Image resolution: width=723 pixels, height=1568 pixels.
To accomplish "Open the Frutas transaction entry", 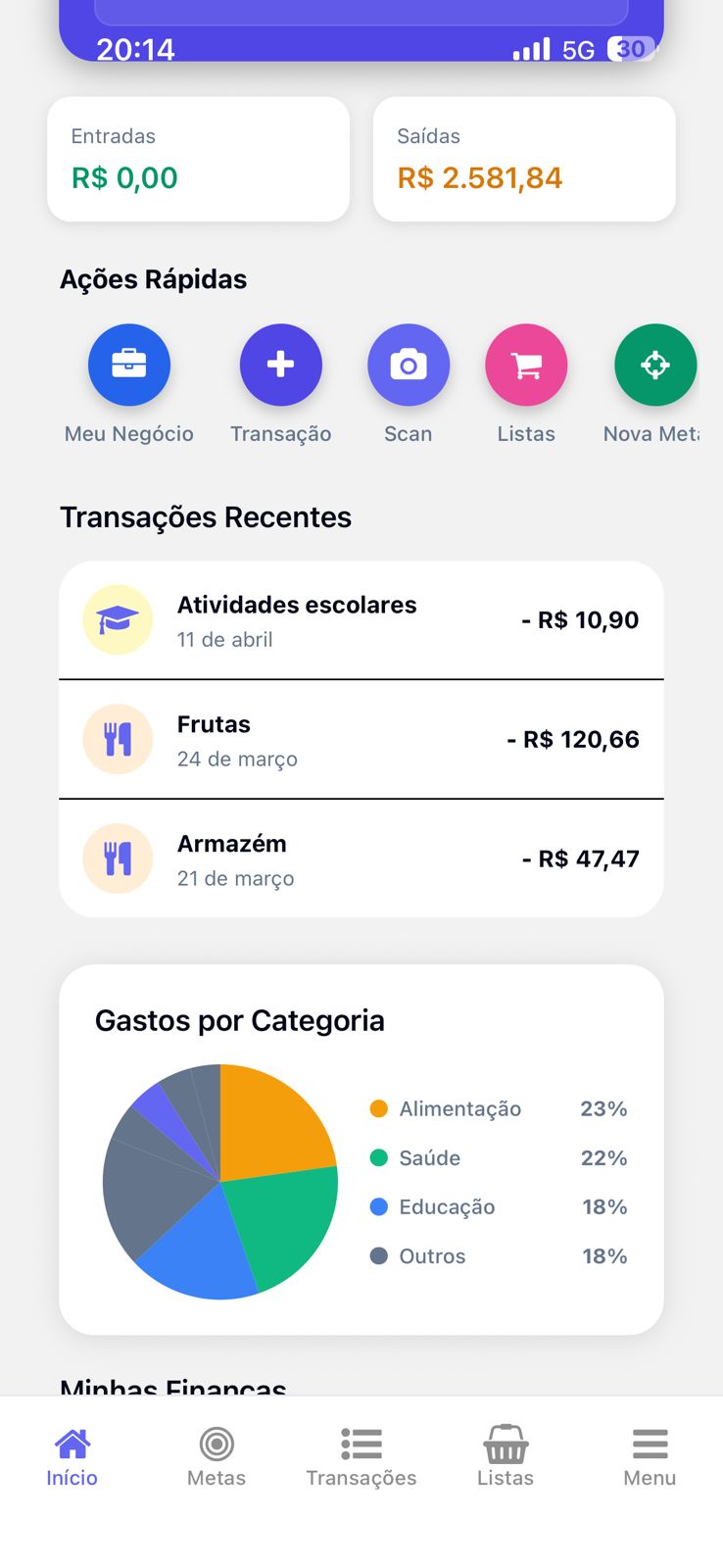I will (361, 739).
